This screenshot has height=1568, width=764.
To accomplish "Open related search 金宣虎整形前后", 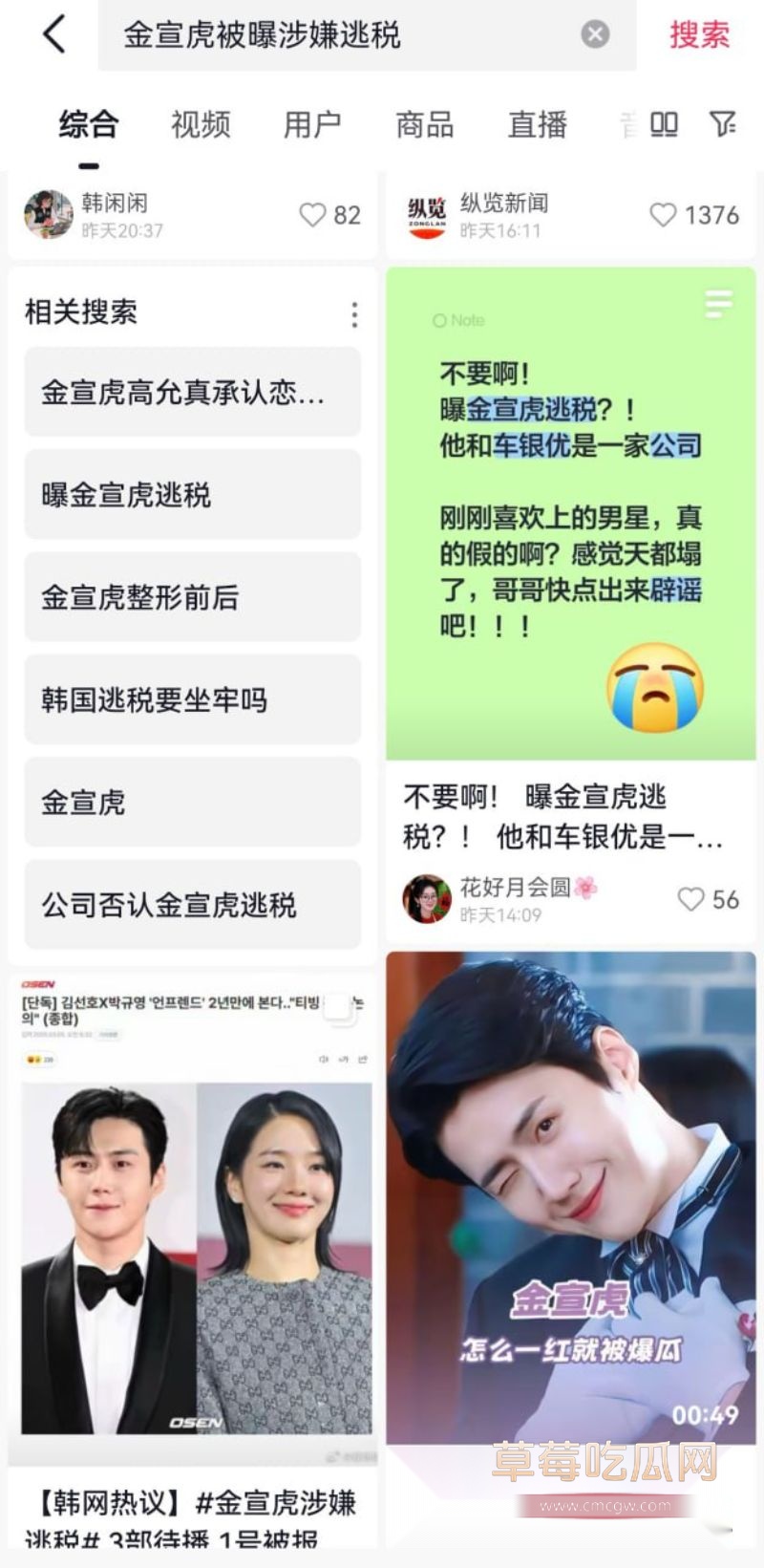I will coord(192,598).
